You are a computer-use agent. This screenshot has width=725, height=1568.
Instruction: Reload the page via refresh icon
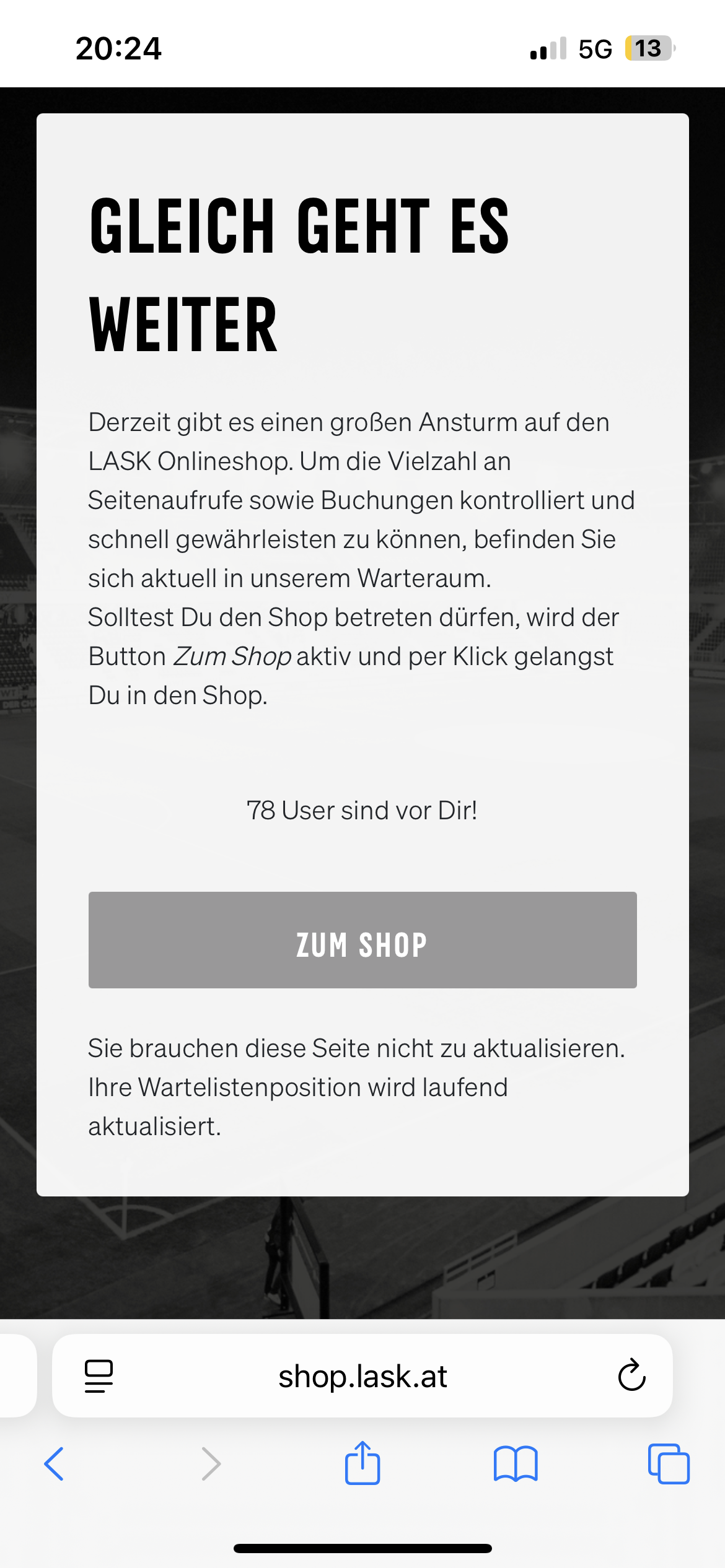(631, 1375)
